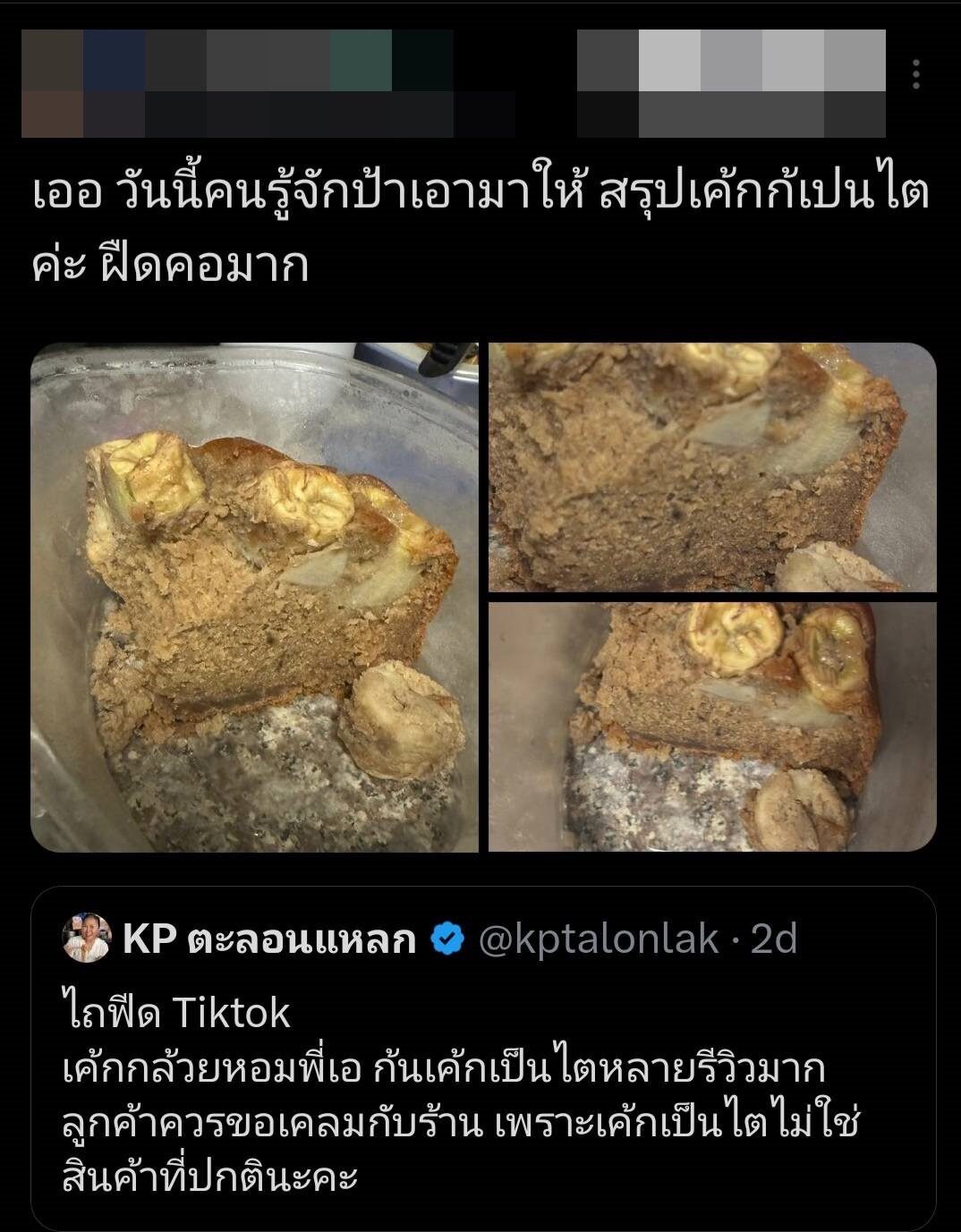The image size is (961, 1232).
Task: Open KP ตะลอนแหลก's profile picture
Action: [x=87, y=938]
